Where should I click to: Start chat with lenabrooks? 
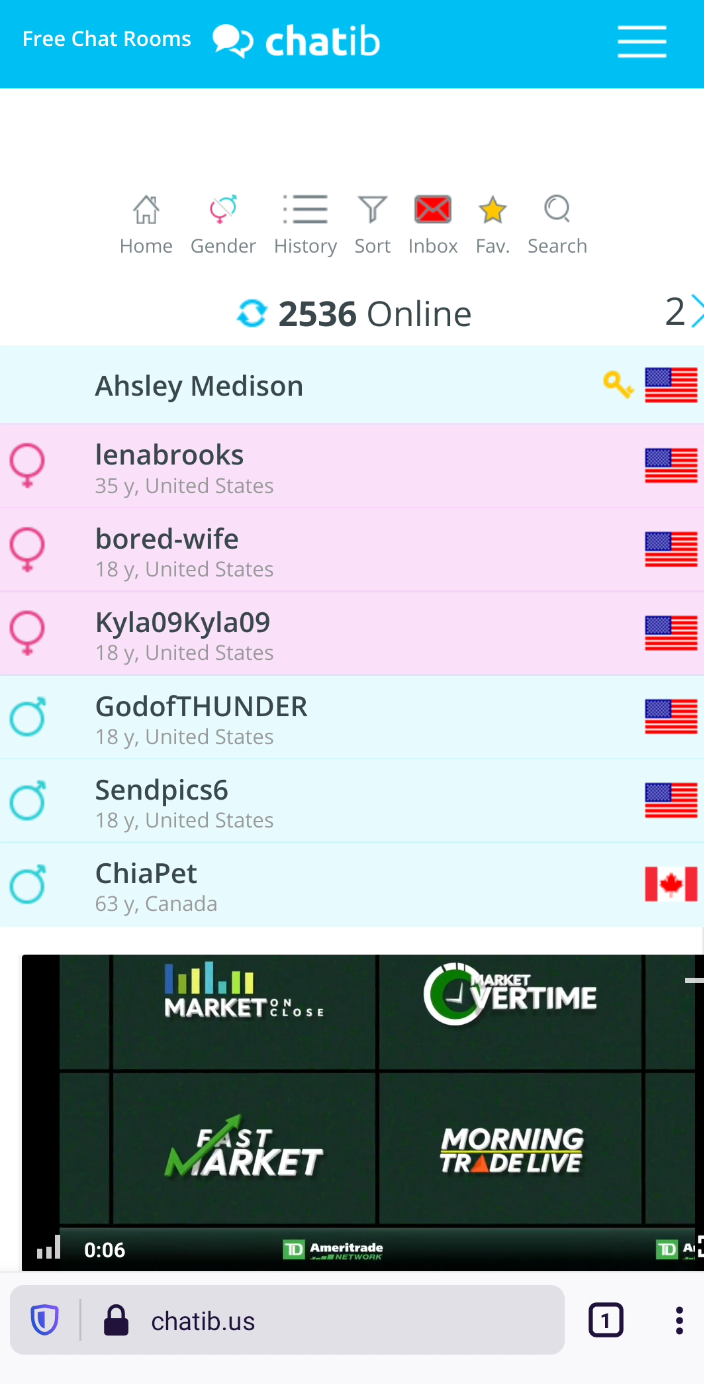[x=170, y=467]
